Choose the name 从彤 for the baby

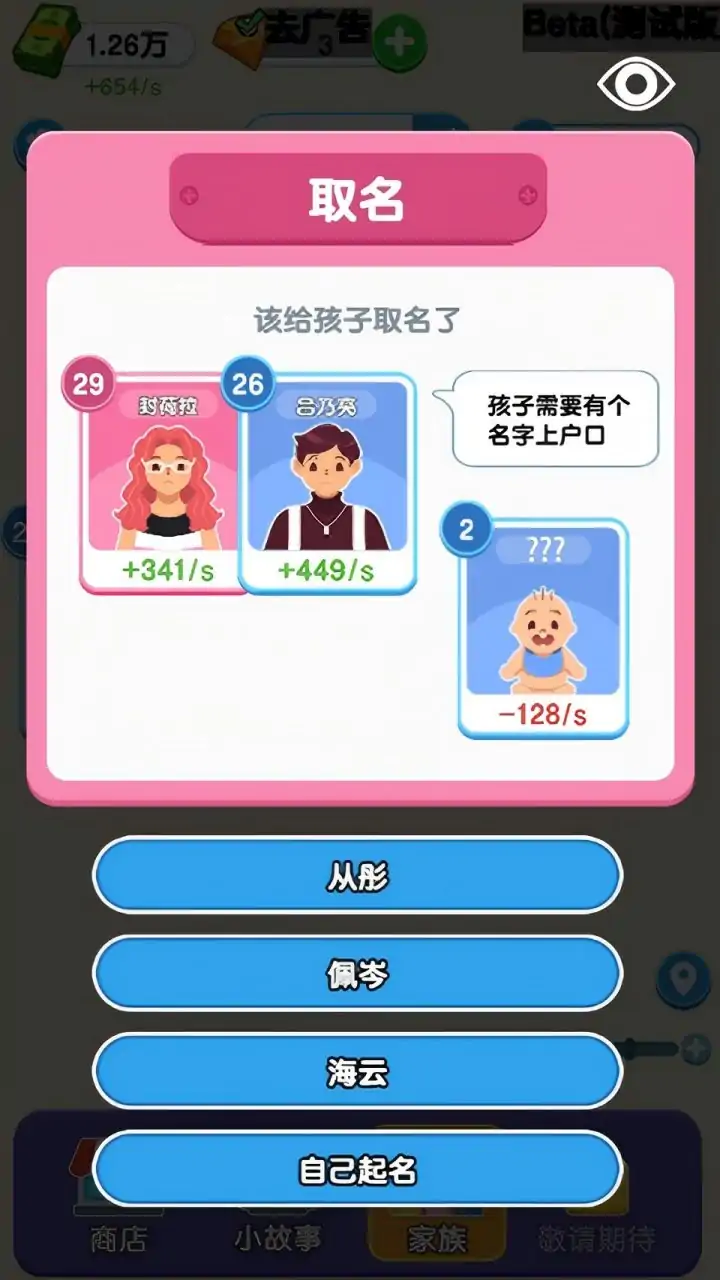(x=357, y=876)
